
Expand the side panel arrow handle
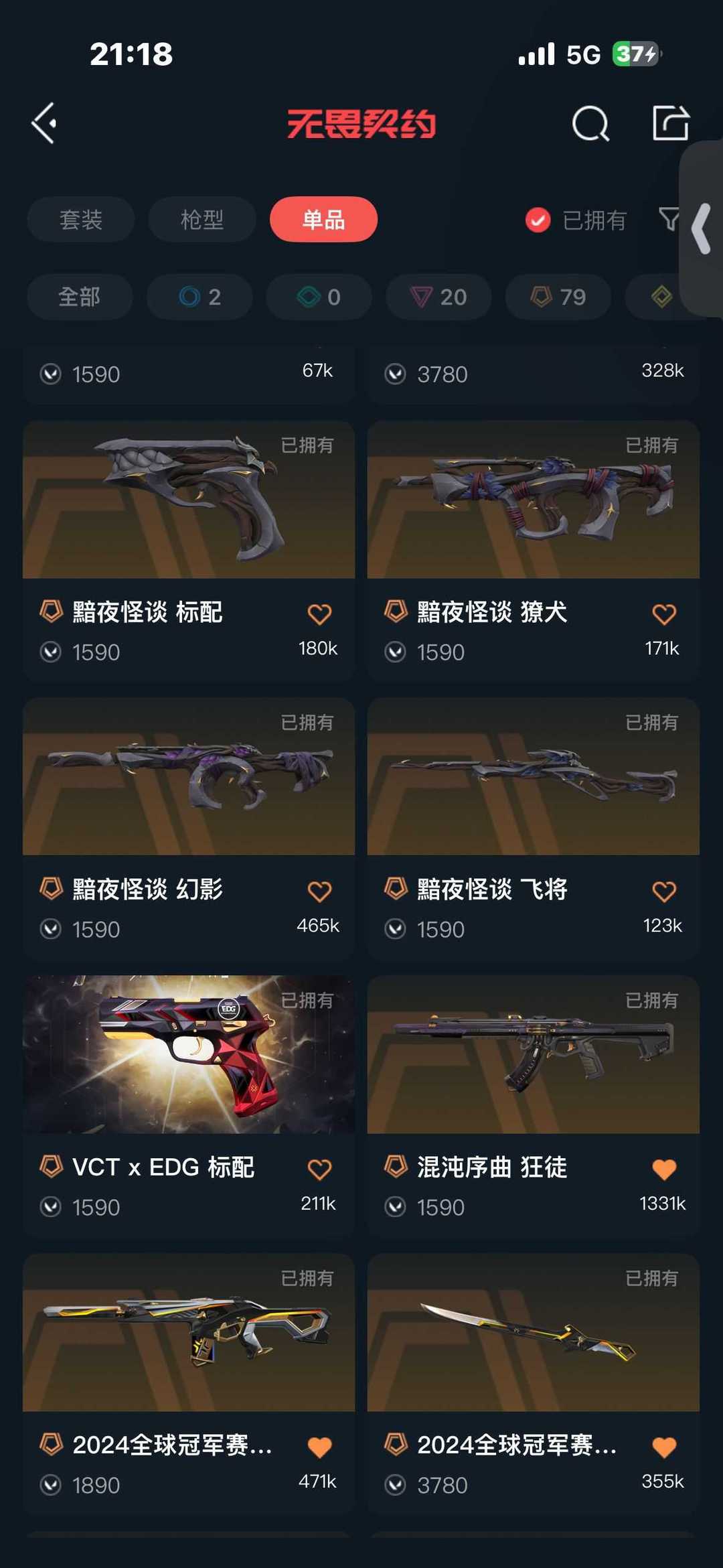pyautogui.click(x=702, y=228)
